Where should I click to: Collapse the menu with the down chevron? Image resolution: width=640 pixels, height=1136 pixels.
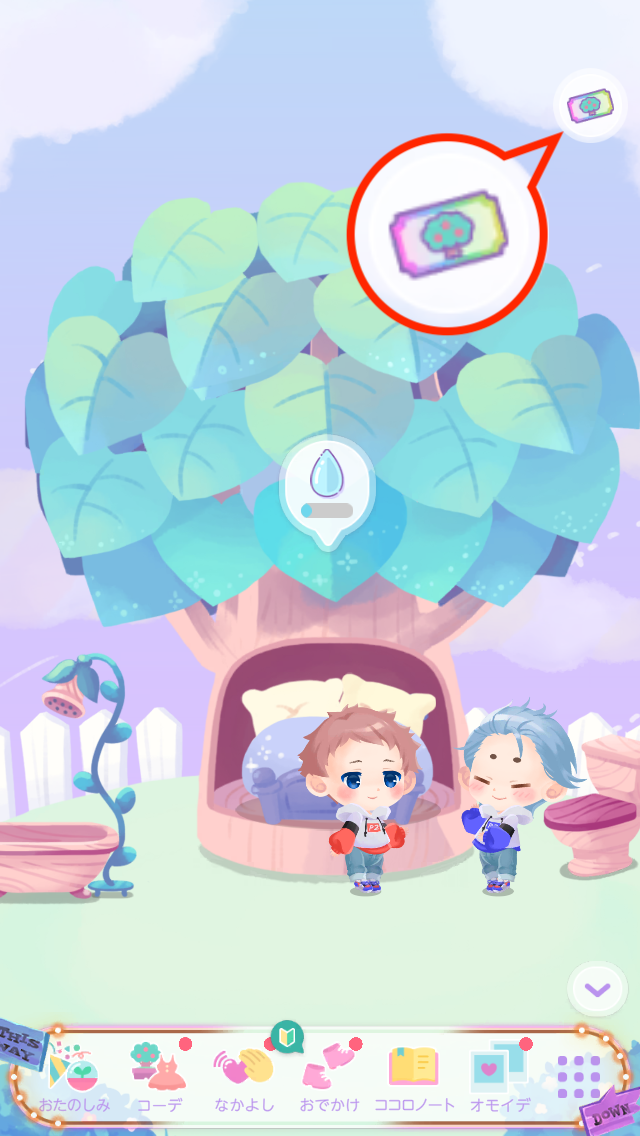pyautogui.click(x=597, y=990)
